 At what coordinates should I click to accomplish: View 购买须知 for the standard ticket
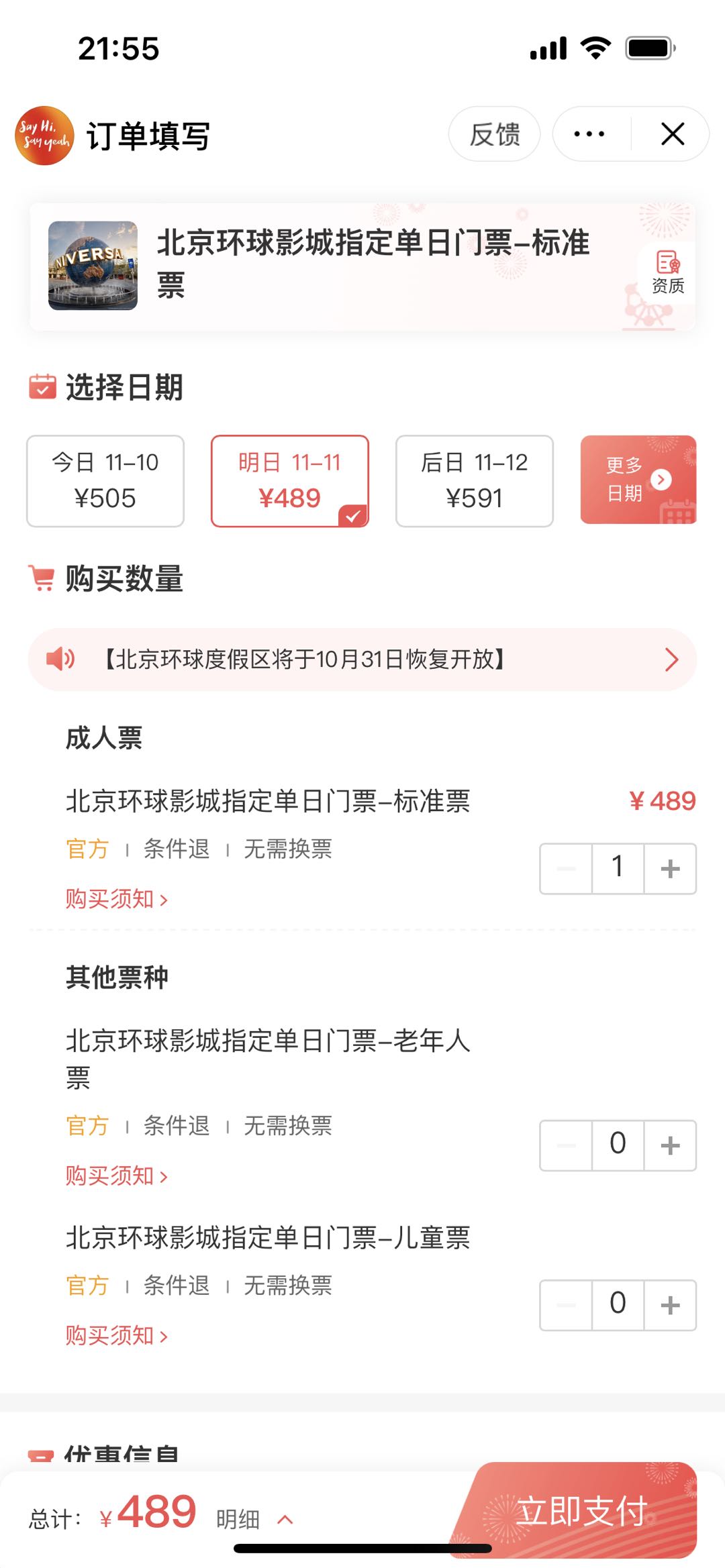[116, 899]
